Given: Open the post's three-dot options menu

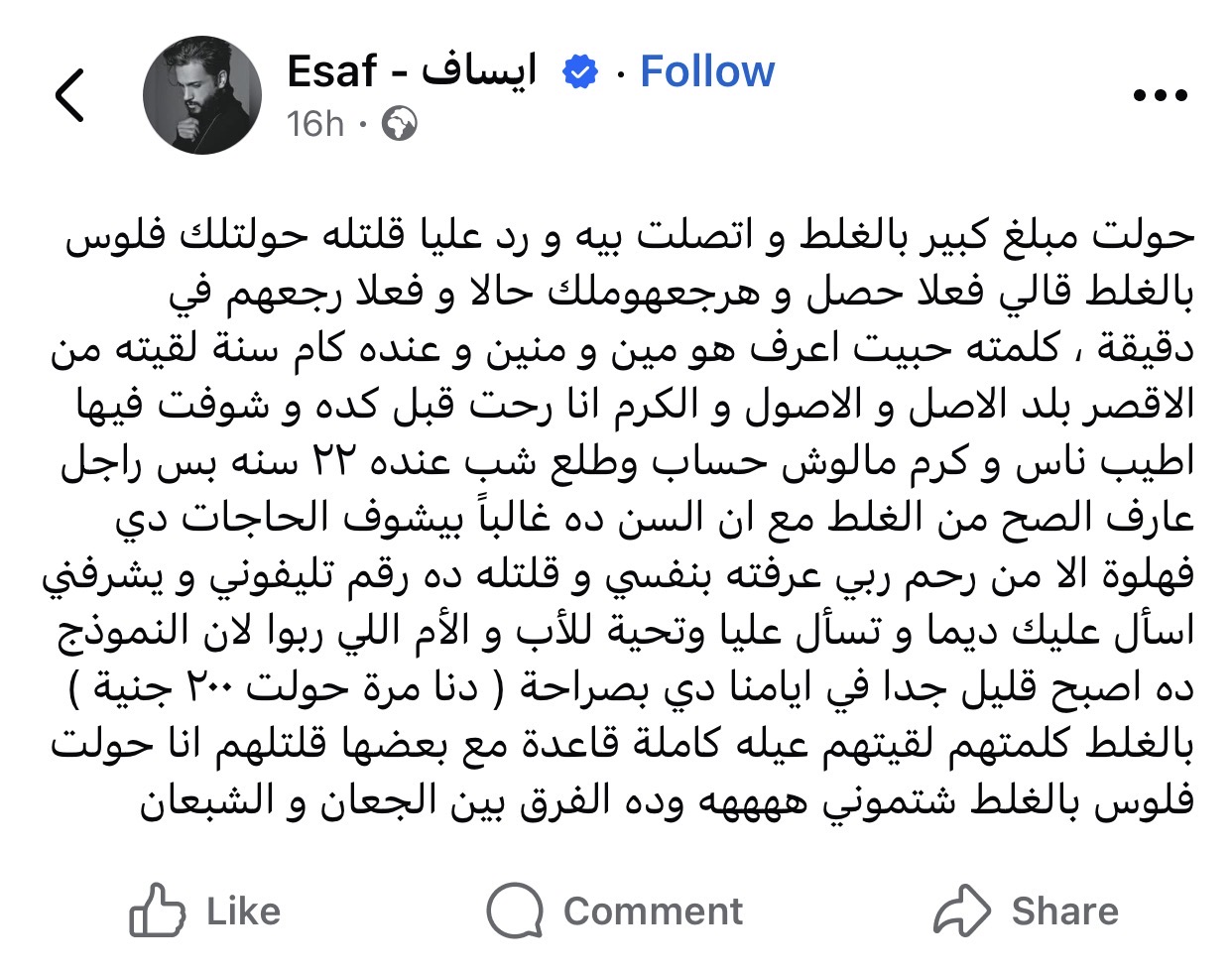Looking at the screenshot, I should coord(1160,96).
